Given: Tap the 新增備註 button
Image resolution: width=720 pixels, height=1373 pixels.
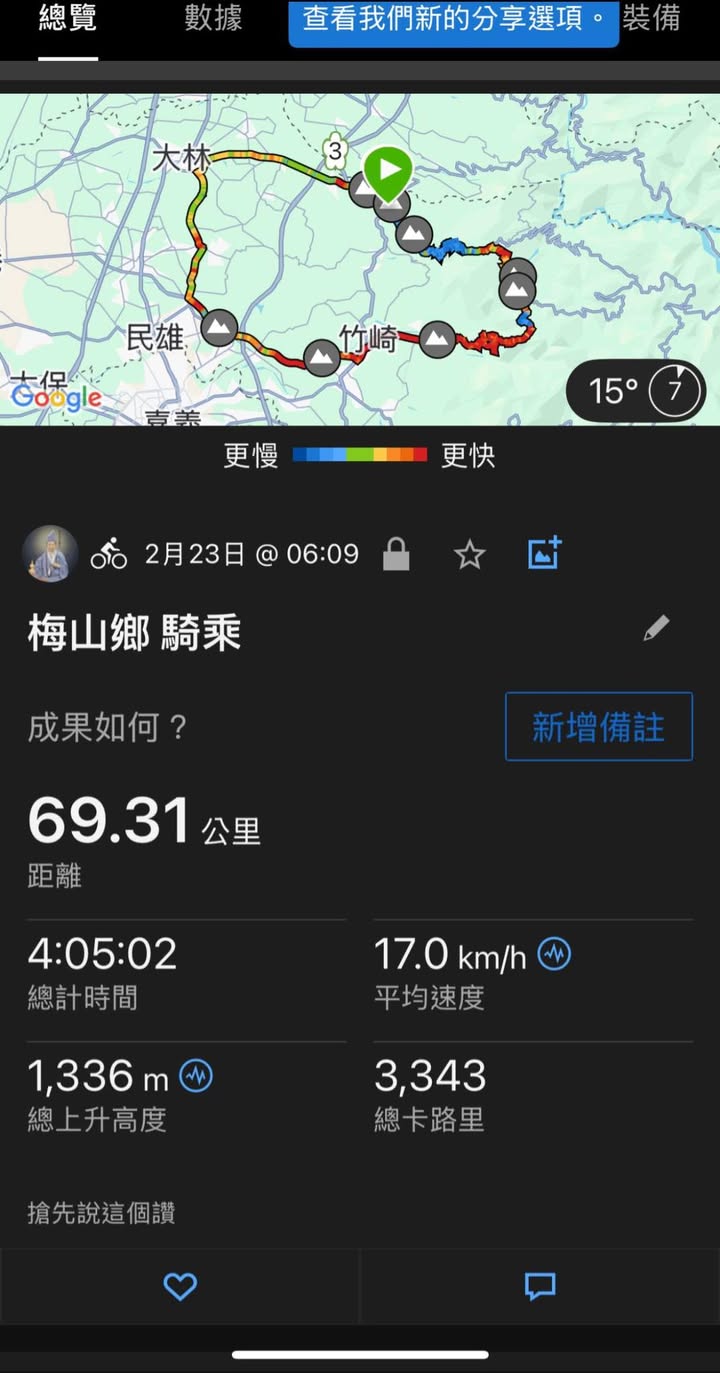Looking at the screenshot, I should 598,727.
